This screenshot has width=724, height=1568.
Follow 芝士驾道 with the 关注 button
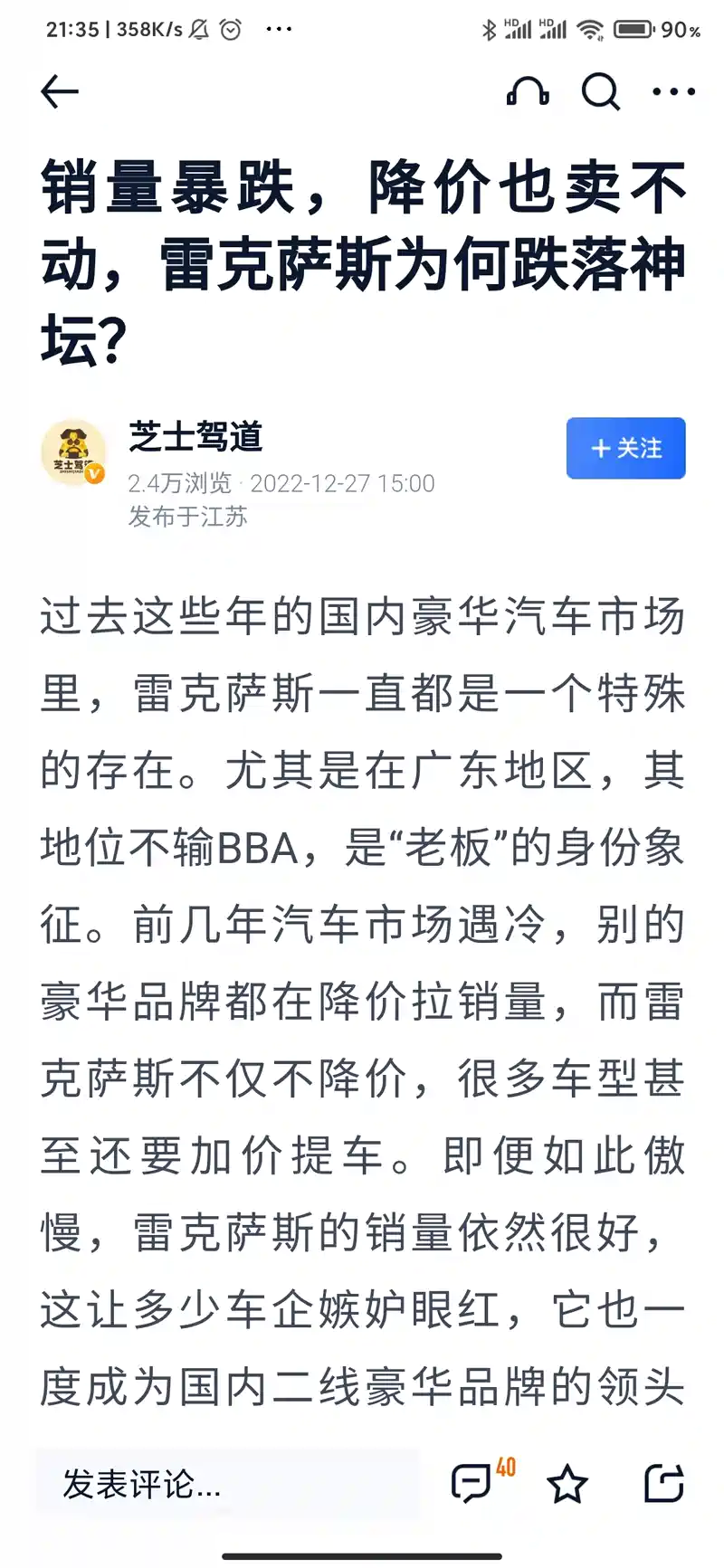(x=625, y=448)
